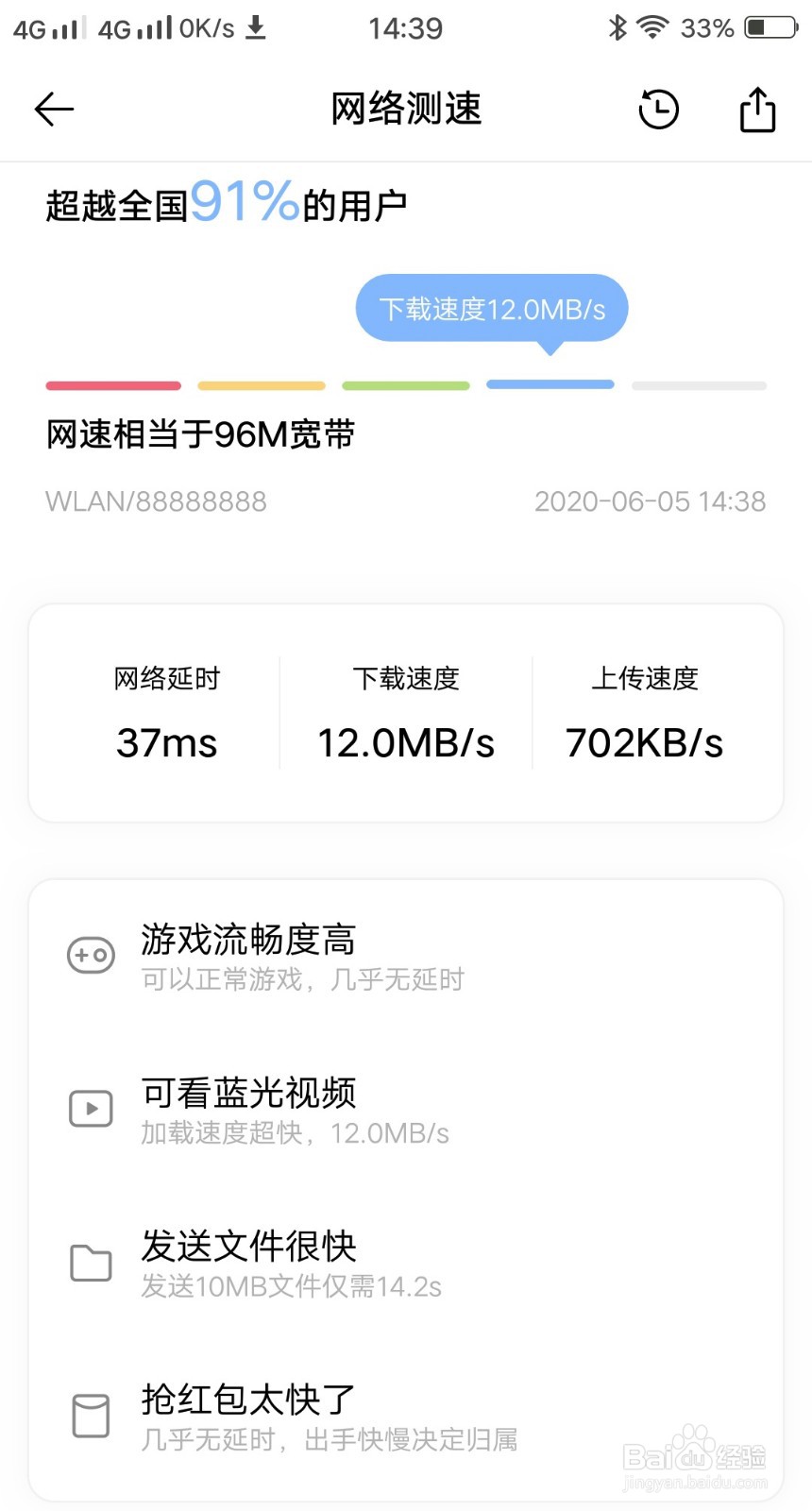
Task: Go back using the arrow icon
Action: 54,110
